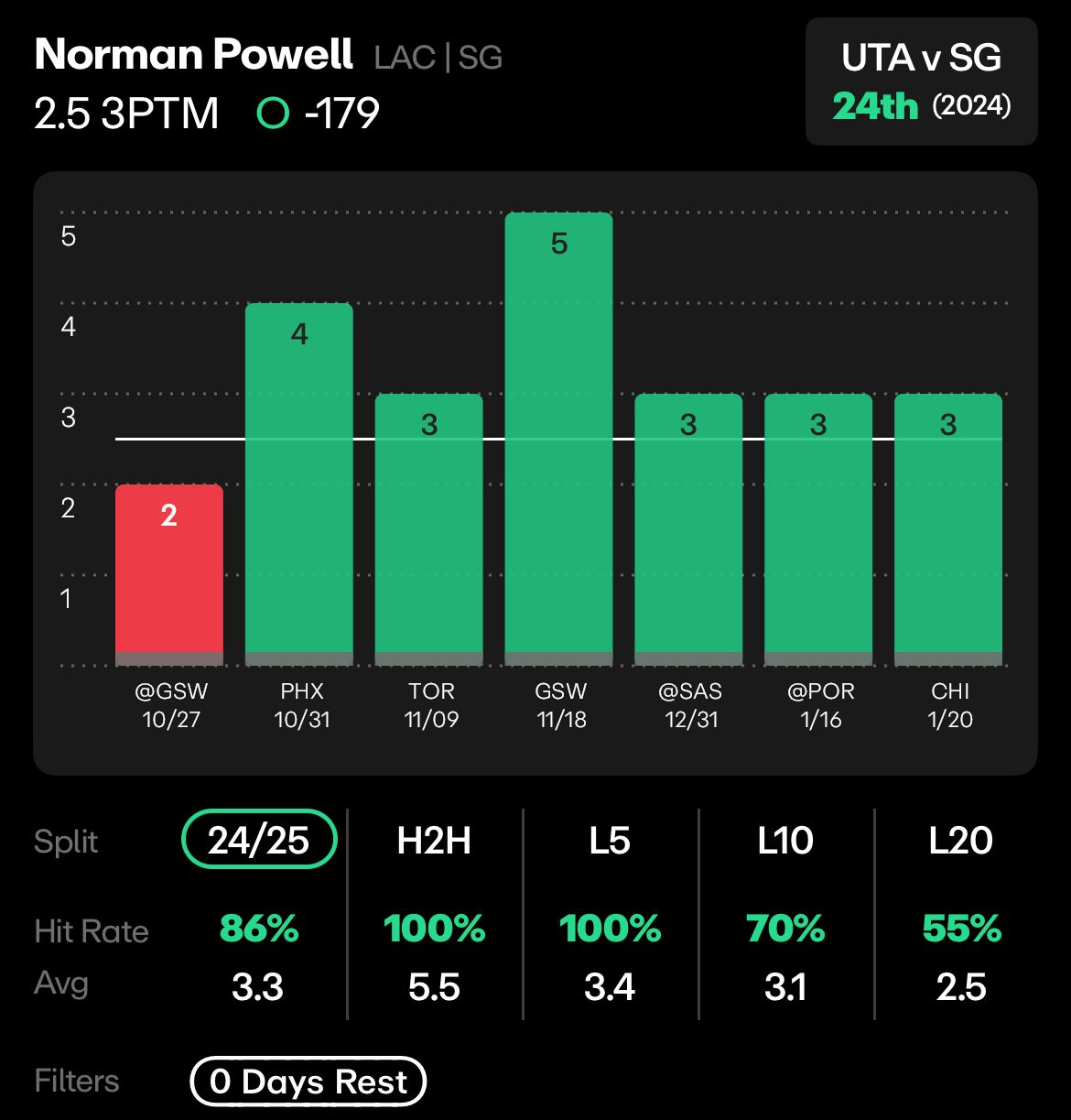This screenshot has width=1071, height=1120.
Task: Toggle the 0 Days Rest filter
Action: (308, 1082)
